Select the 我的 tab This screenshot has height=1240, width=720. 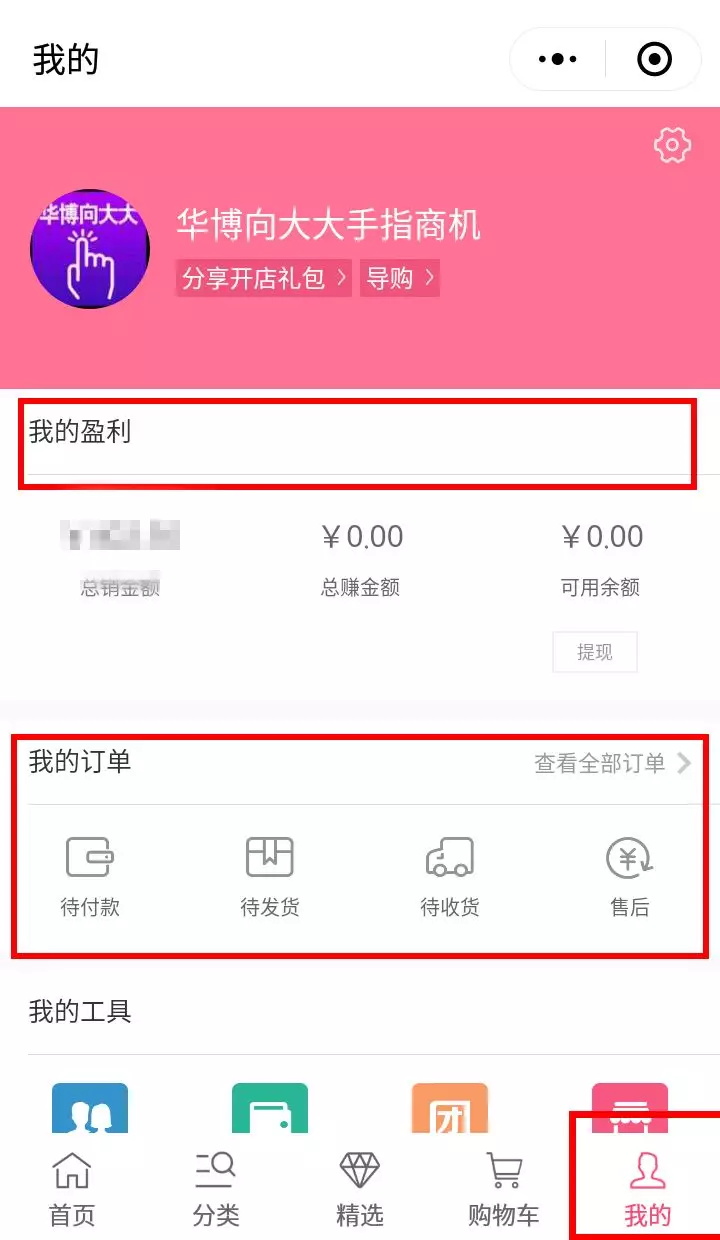(647, 1190)
